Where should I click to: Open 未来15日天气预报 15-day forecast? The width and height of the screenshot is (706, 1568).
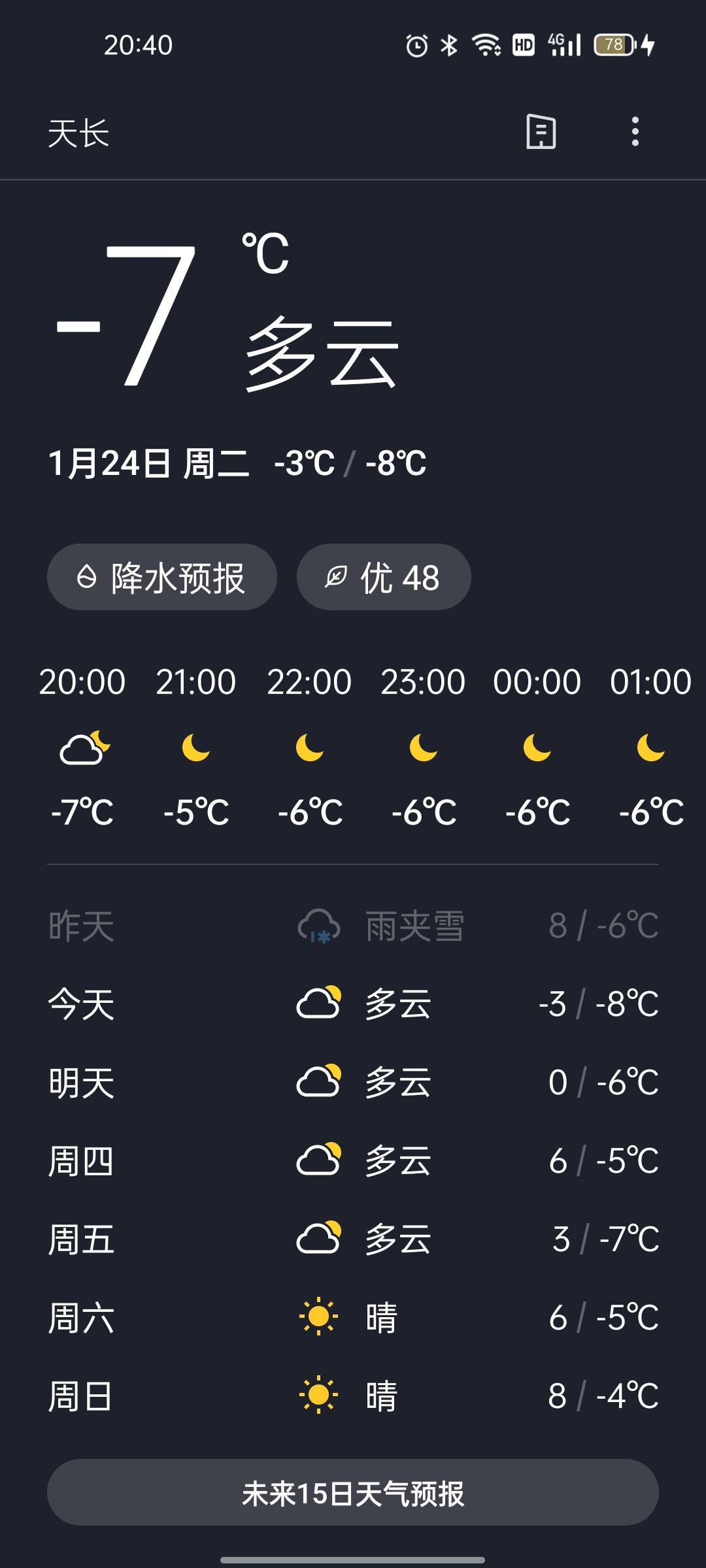(x=352, y=1492)
